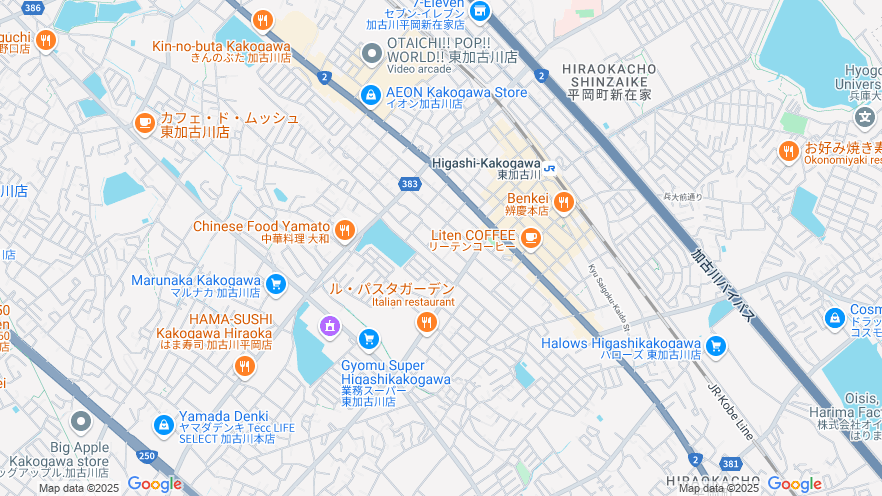Tap the Halows Higashikakogawa store pin
Viewport: 882px width, 496px height.
point(715,346)
